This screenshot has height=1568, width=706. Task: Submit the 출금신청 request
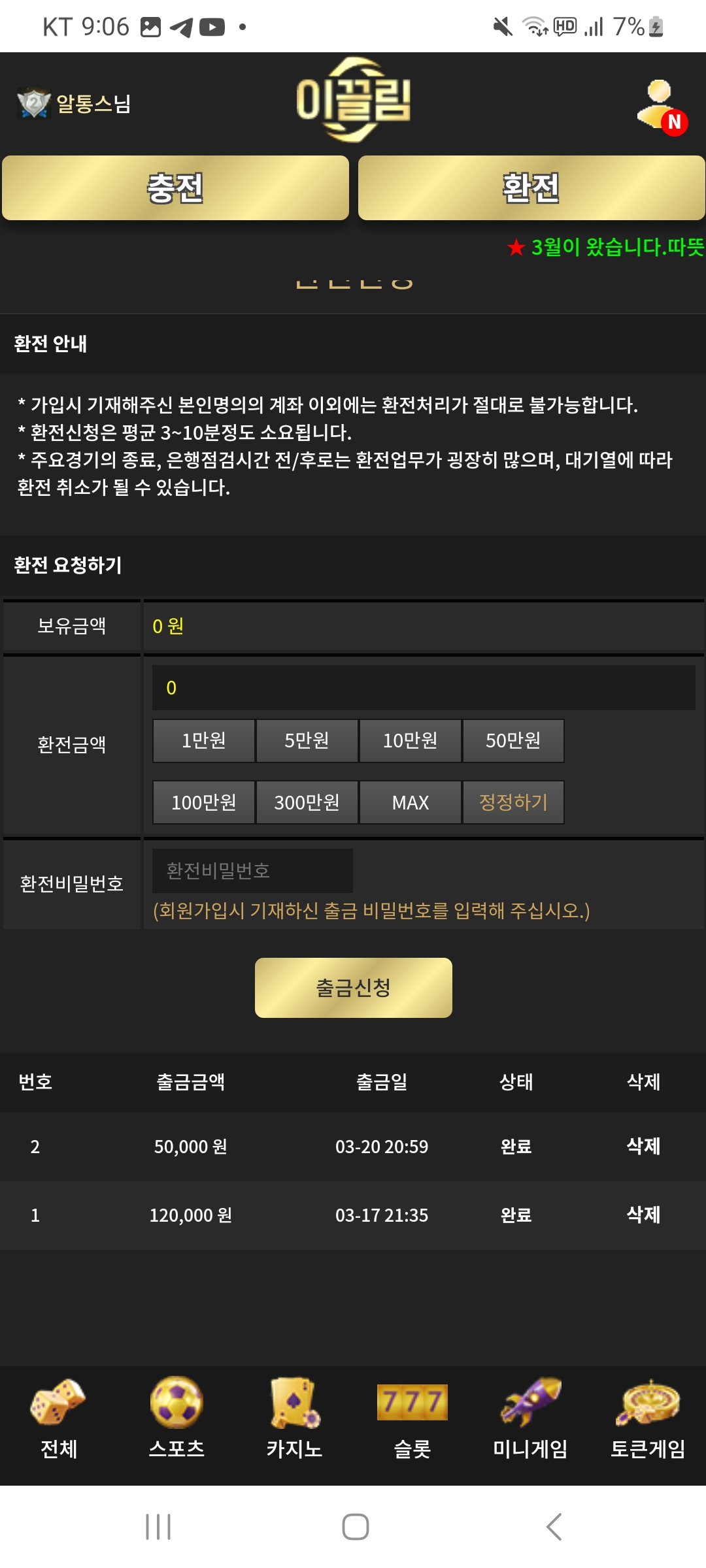pos(353,988)
